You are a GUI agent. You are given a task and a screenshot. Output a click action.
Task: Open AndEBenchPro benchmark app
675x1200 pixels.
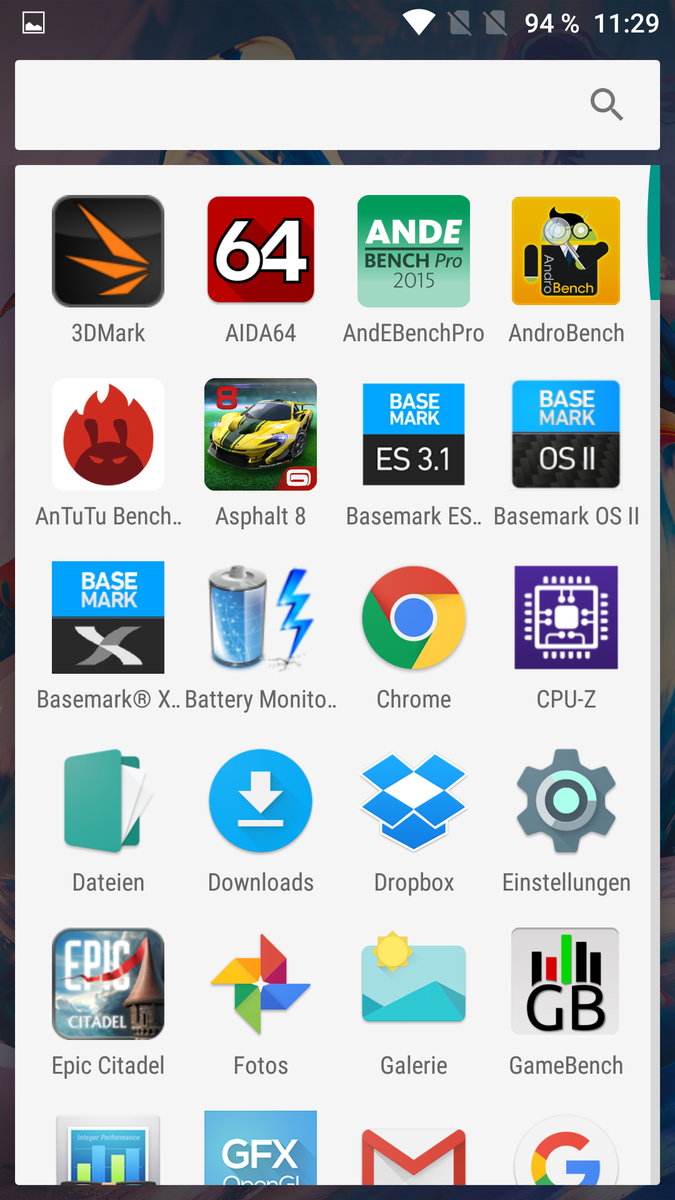(413, 251)
